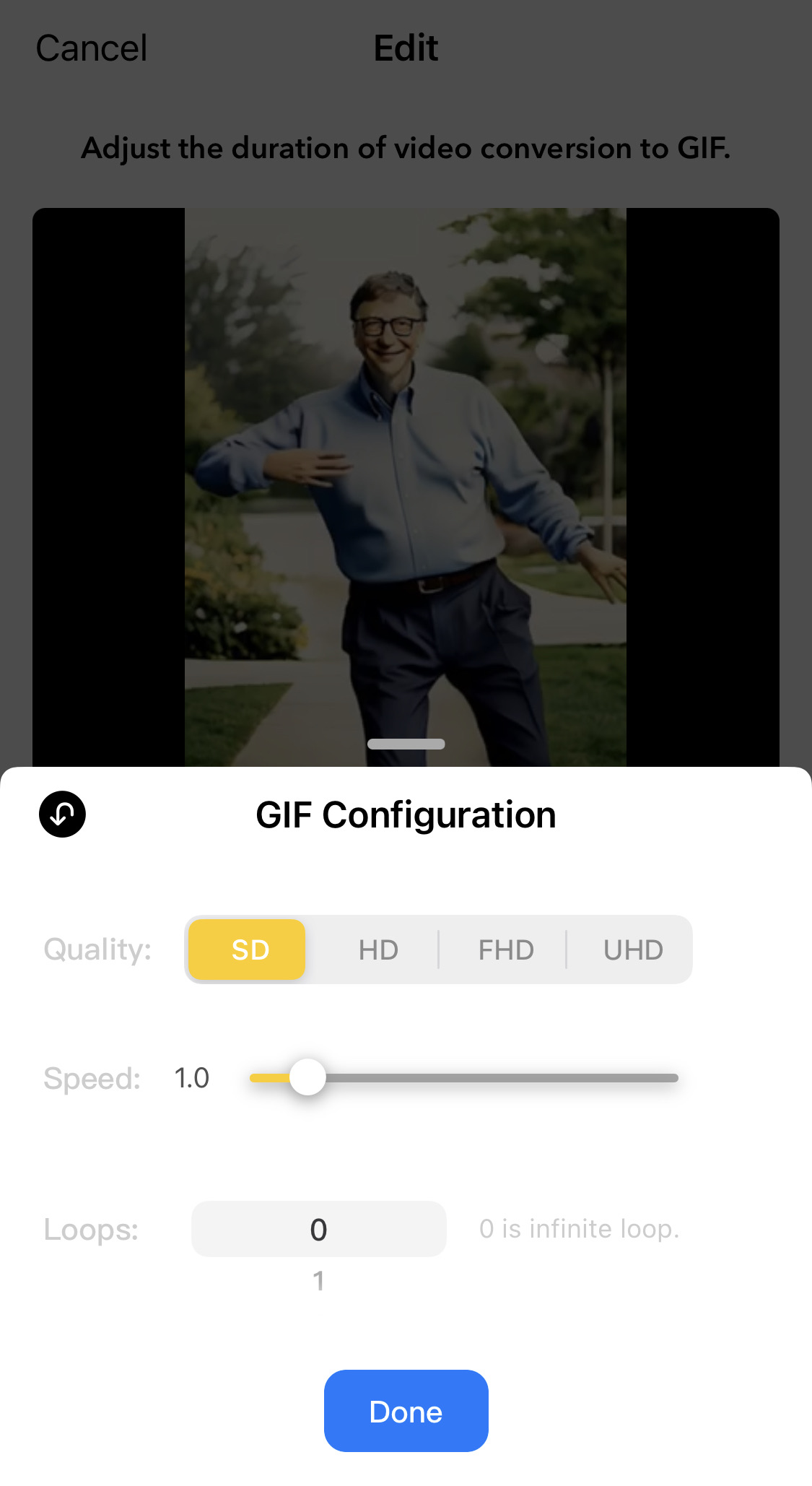The height and width of the screenshot is (1486, 812).
Task: Tap the Loops label
Action: coord(90,1228)
